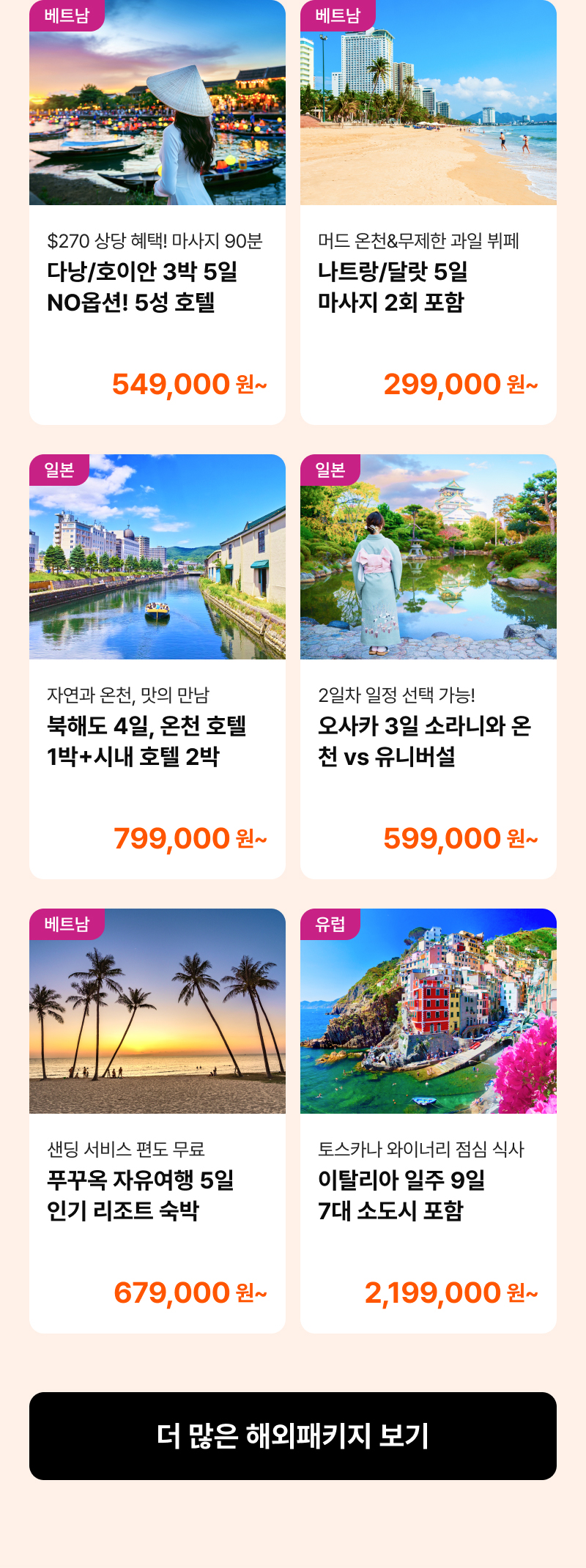Tap 더 많은 해외패키지 보기 button
This screenshot has height=1568, width=586.
pos(293,1435)
